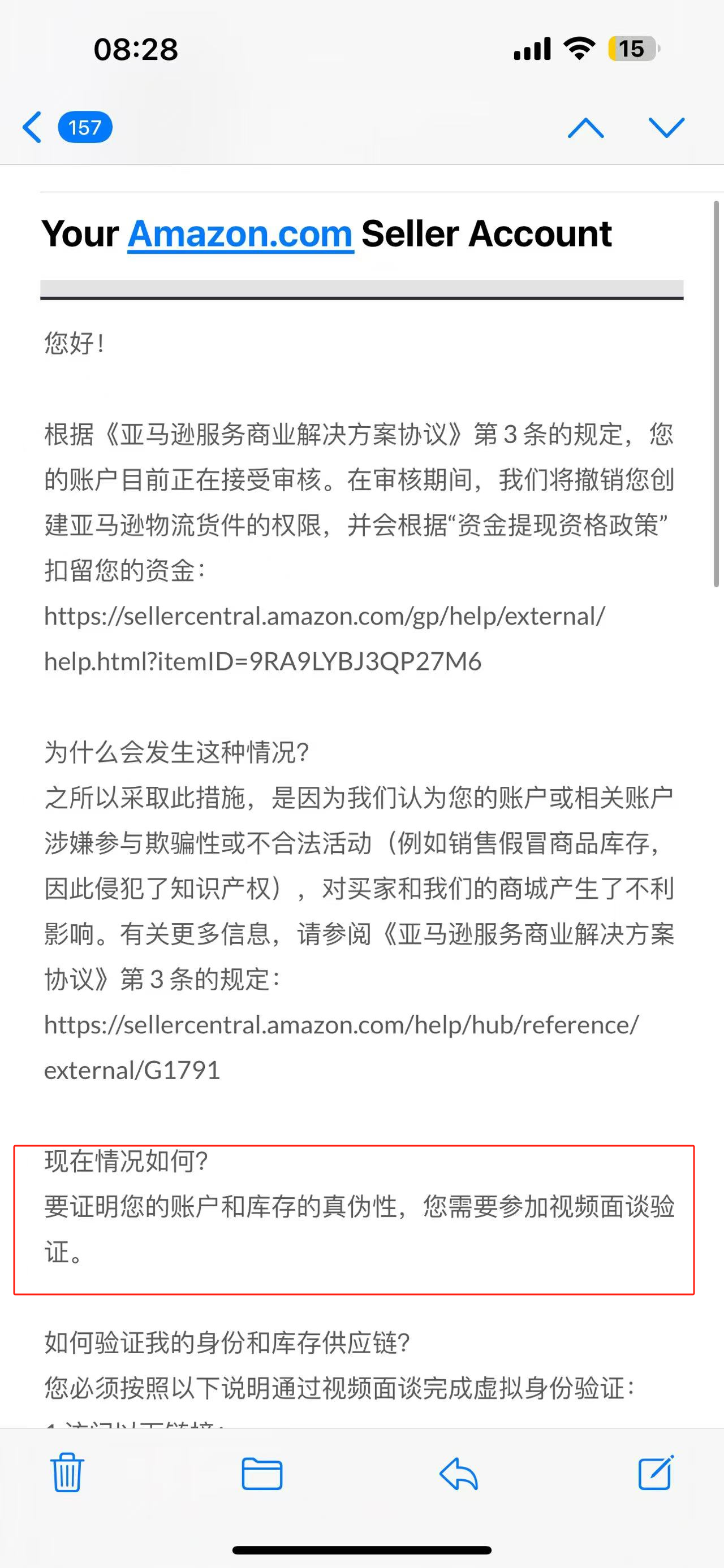Screen dimensions: 724x1568
Task: Compose a new message
Action: tap(656, 1472)
